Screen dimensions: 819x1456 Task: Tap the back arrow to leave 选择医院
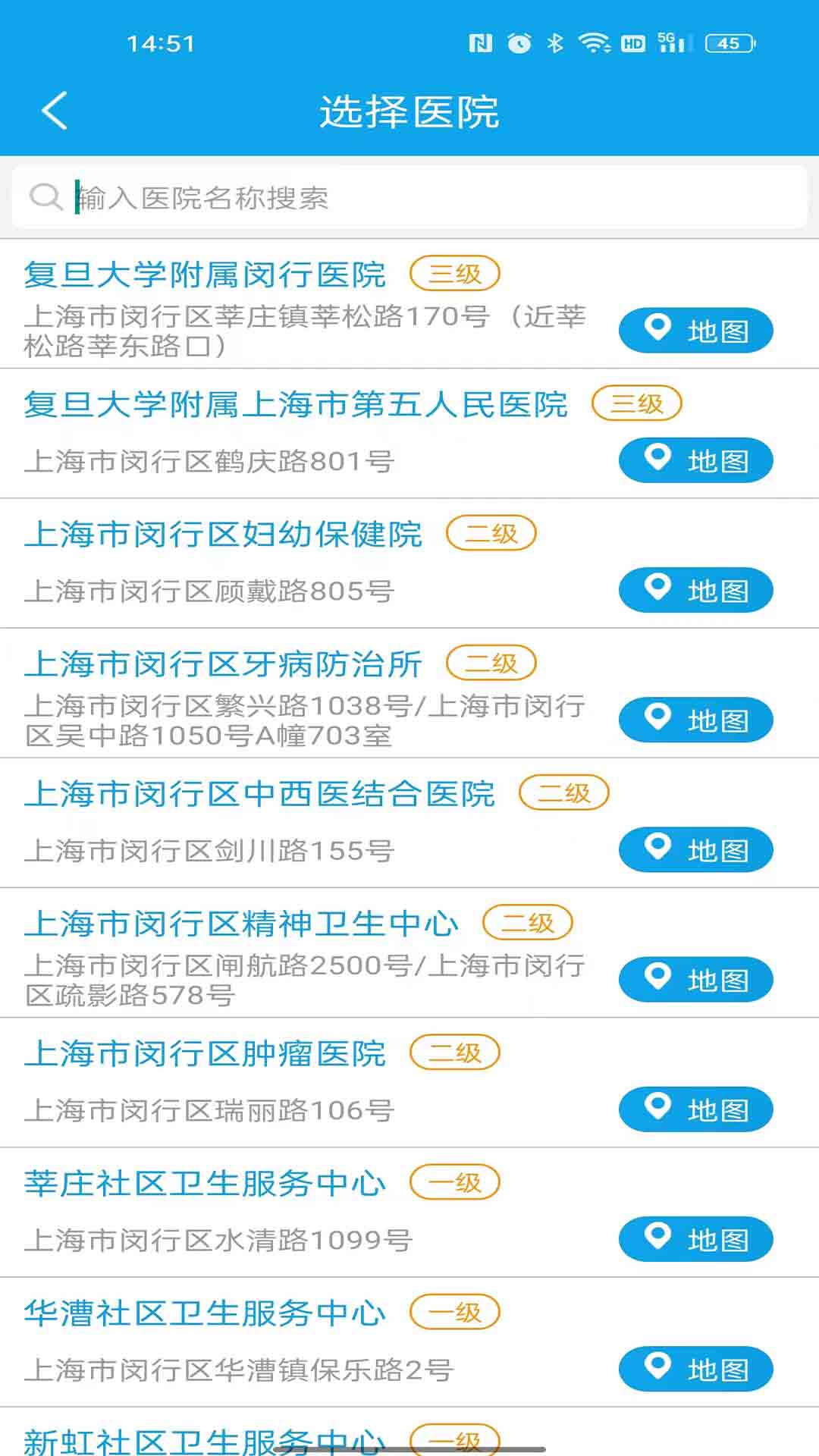53,110
